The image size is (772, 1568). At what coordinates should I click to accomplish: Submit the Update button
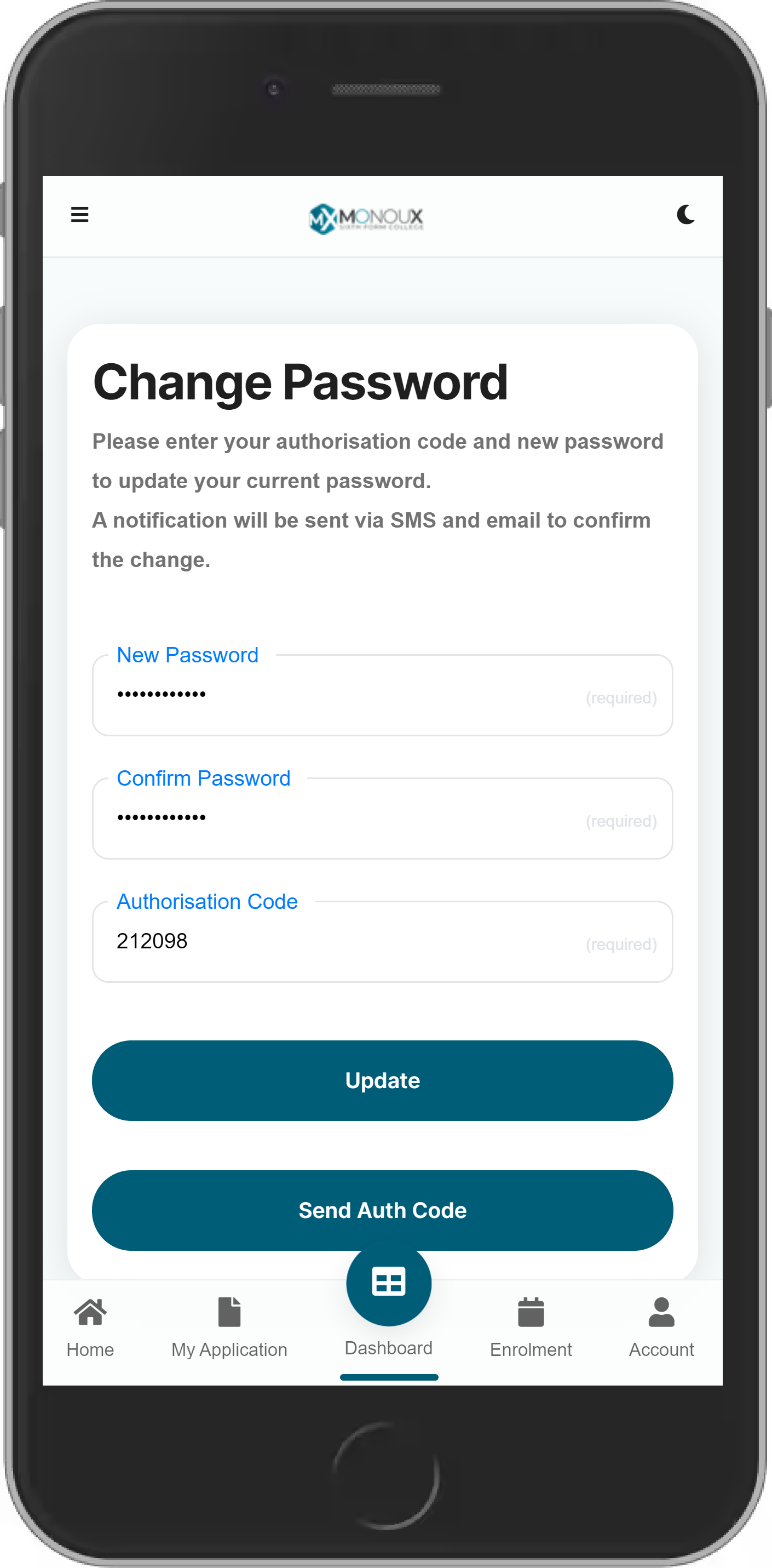pos(382,1080)
